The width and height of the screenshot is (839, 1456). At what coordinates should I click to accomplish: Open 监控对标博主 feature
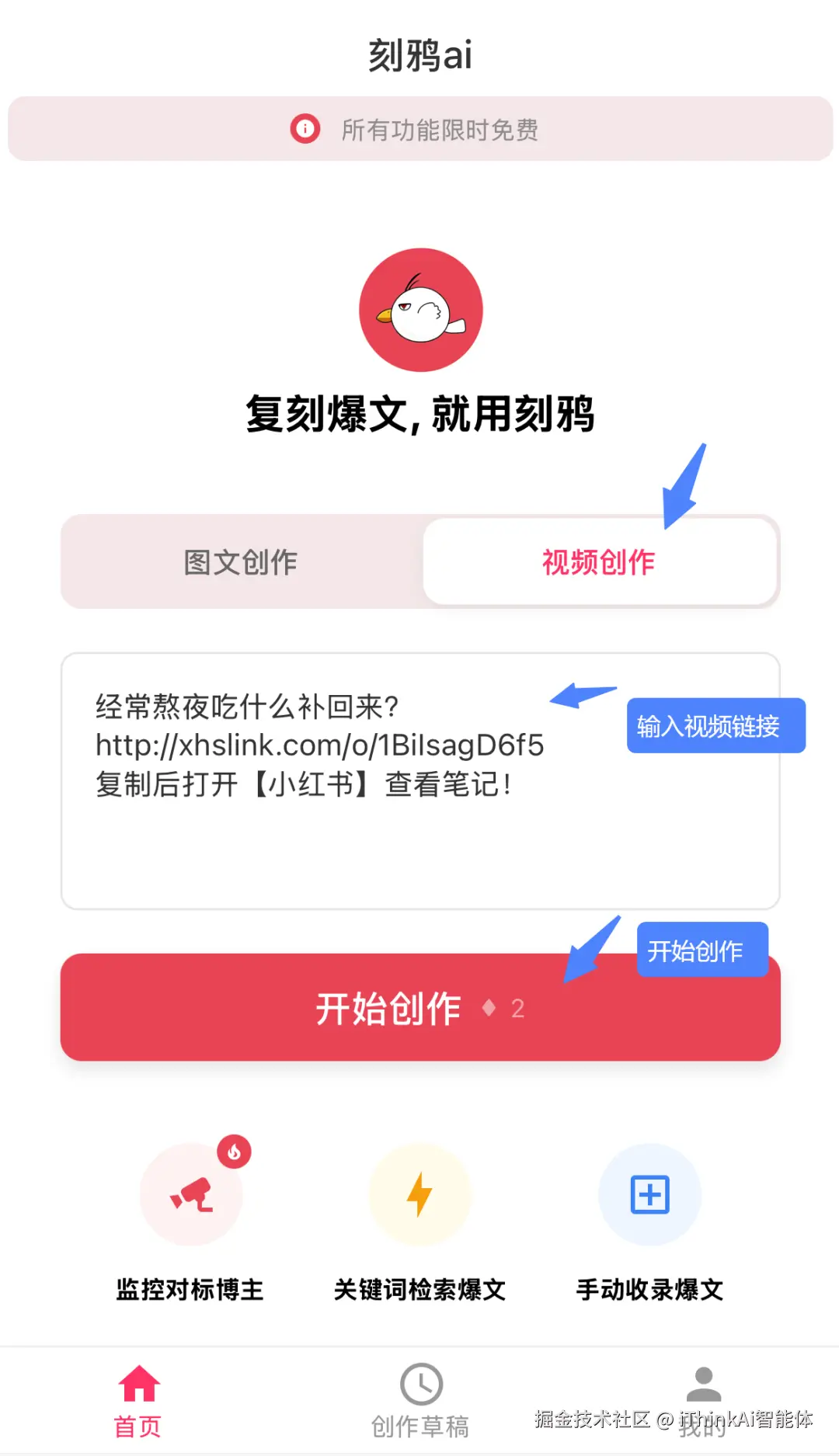tap(191, 1196)
